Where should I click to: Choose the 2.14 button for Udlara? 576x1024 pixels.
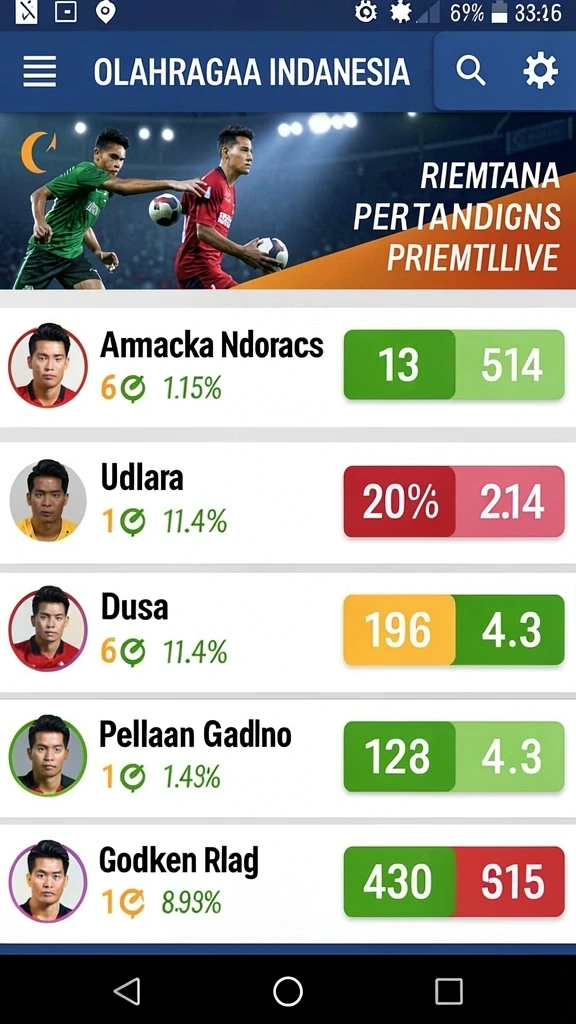coord(510,502)
